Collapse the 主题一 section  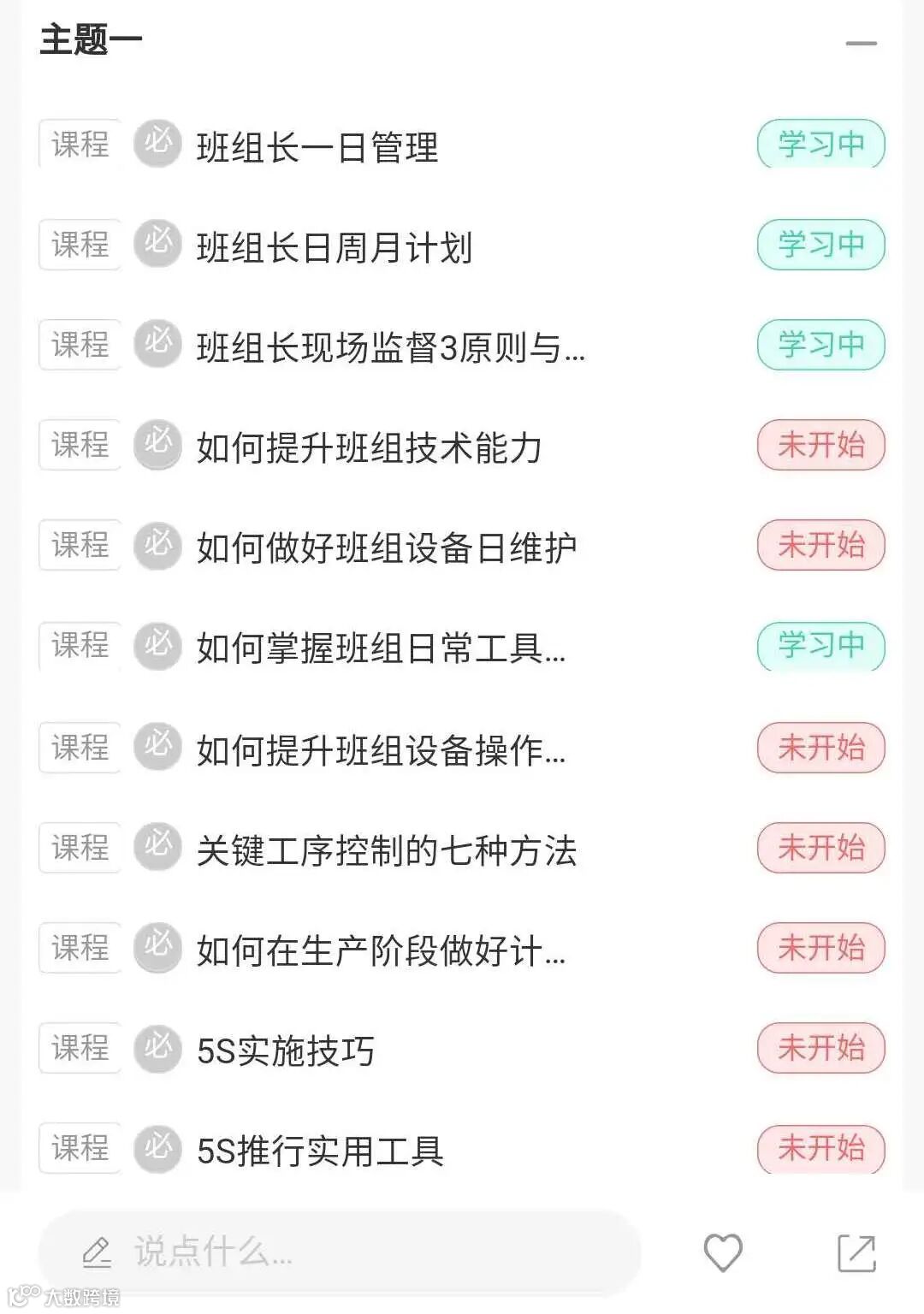point(861,43)
